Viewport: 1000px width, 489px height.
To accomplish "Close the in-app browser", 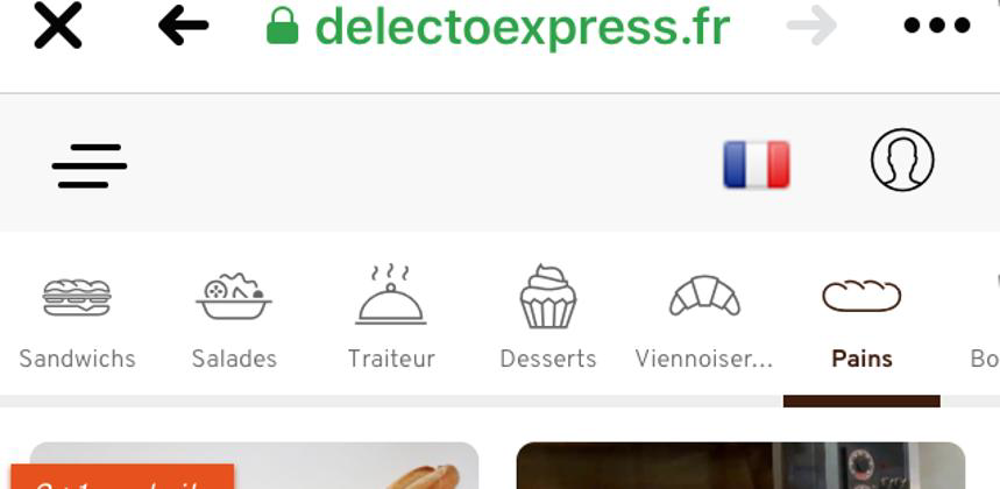I will pyautogui.click(x=58, y=28).
